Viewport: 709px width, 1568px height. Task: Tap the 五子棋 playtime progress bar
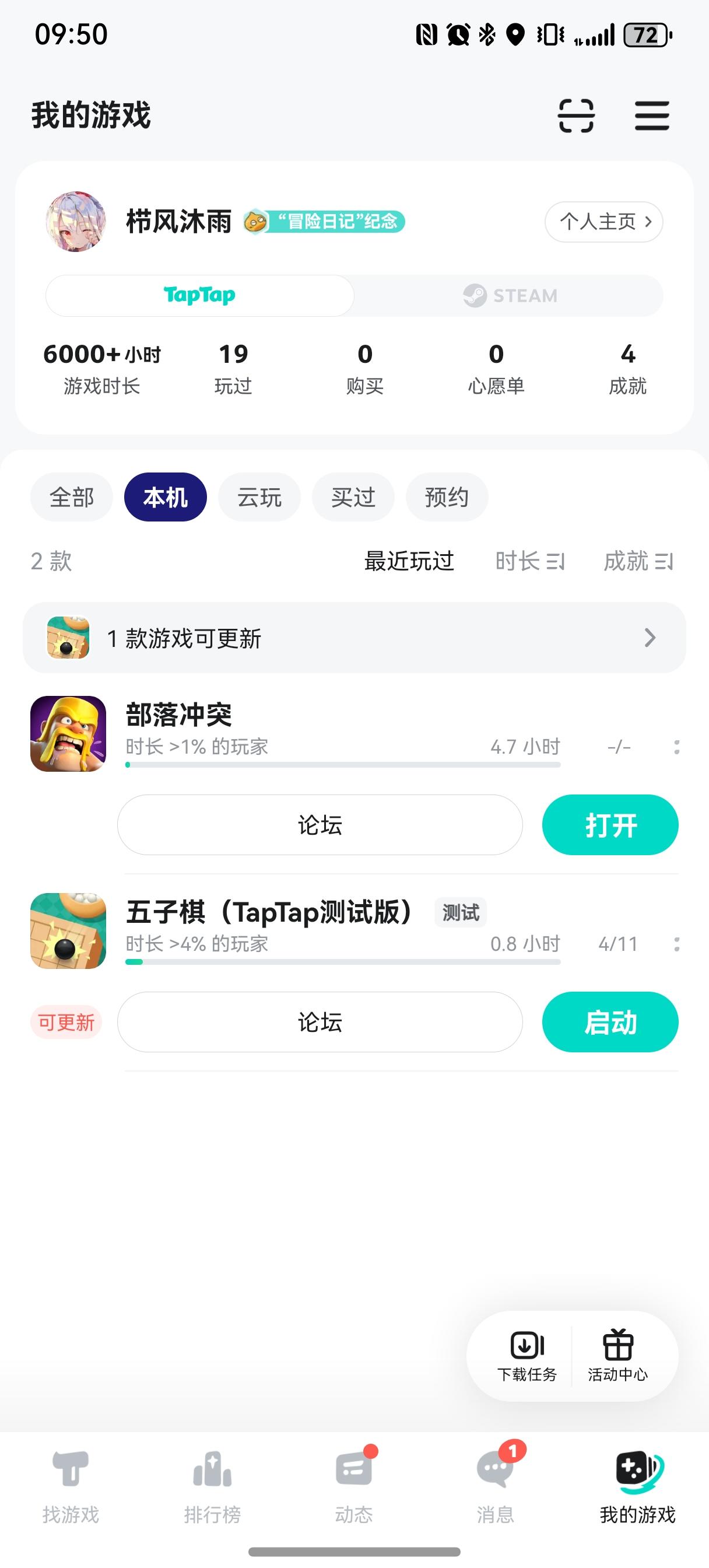(343, 962)
